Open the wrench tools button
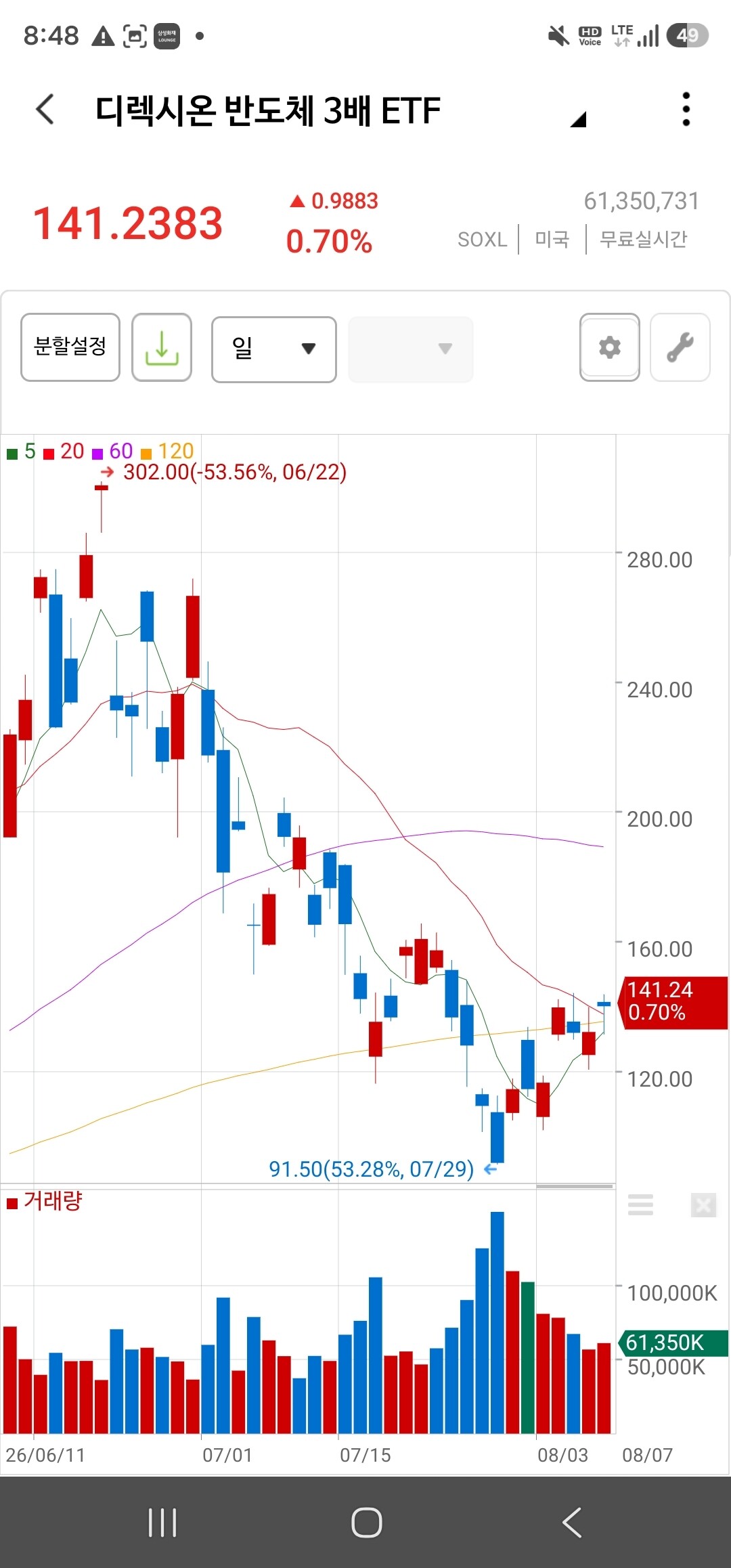This screenshot has height=1568, width=731. click(x=680, y=347)
